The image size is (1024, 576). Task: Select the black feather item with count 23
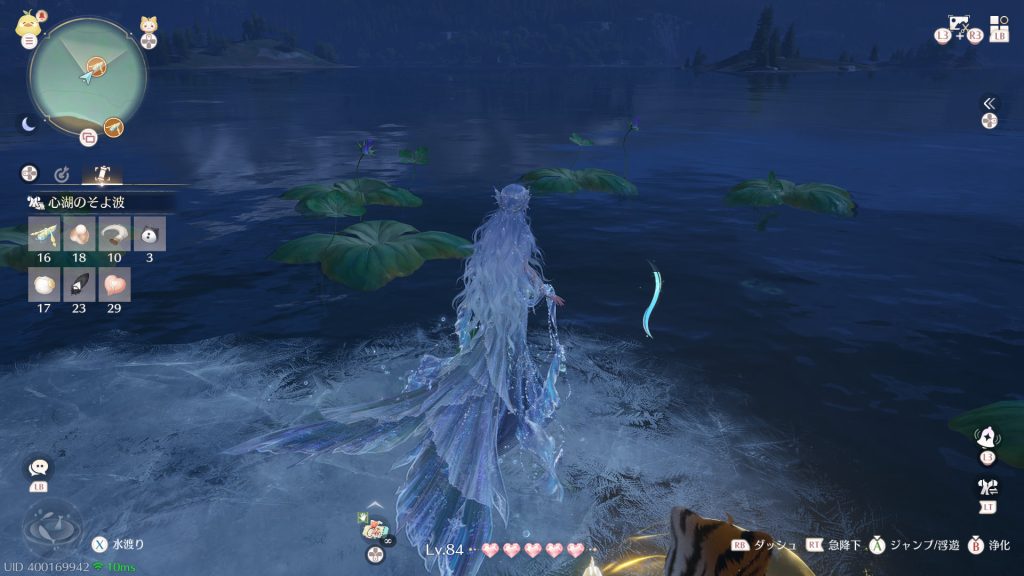pyautogui.click(x=80, y=284)
